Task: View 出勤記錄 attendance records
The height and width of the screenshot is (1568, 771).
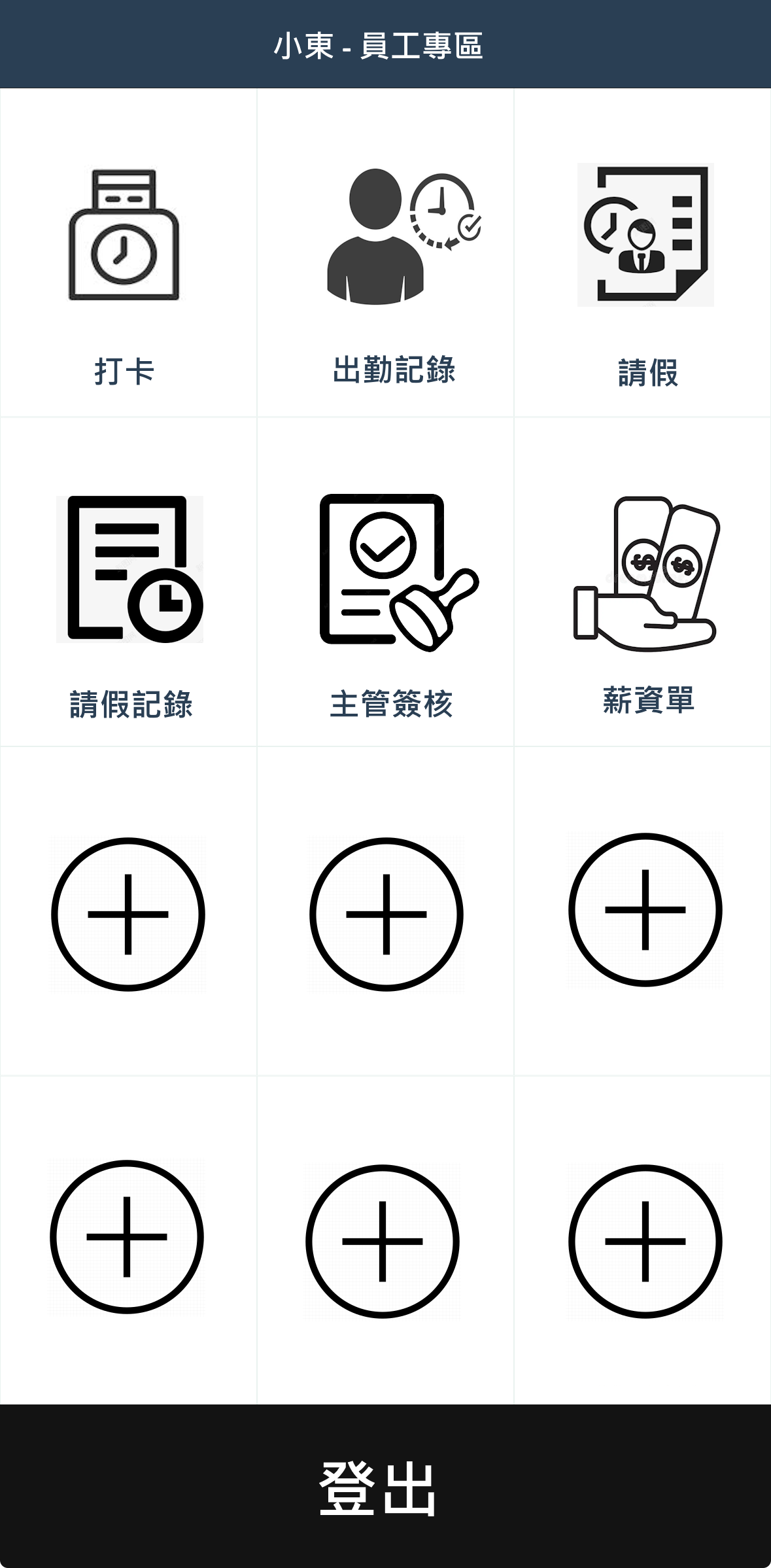Action: (392, 262)
